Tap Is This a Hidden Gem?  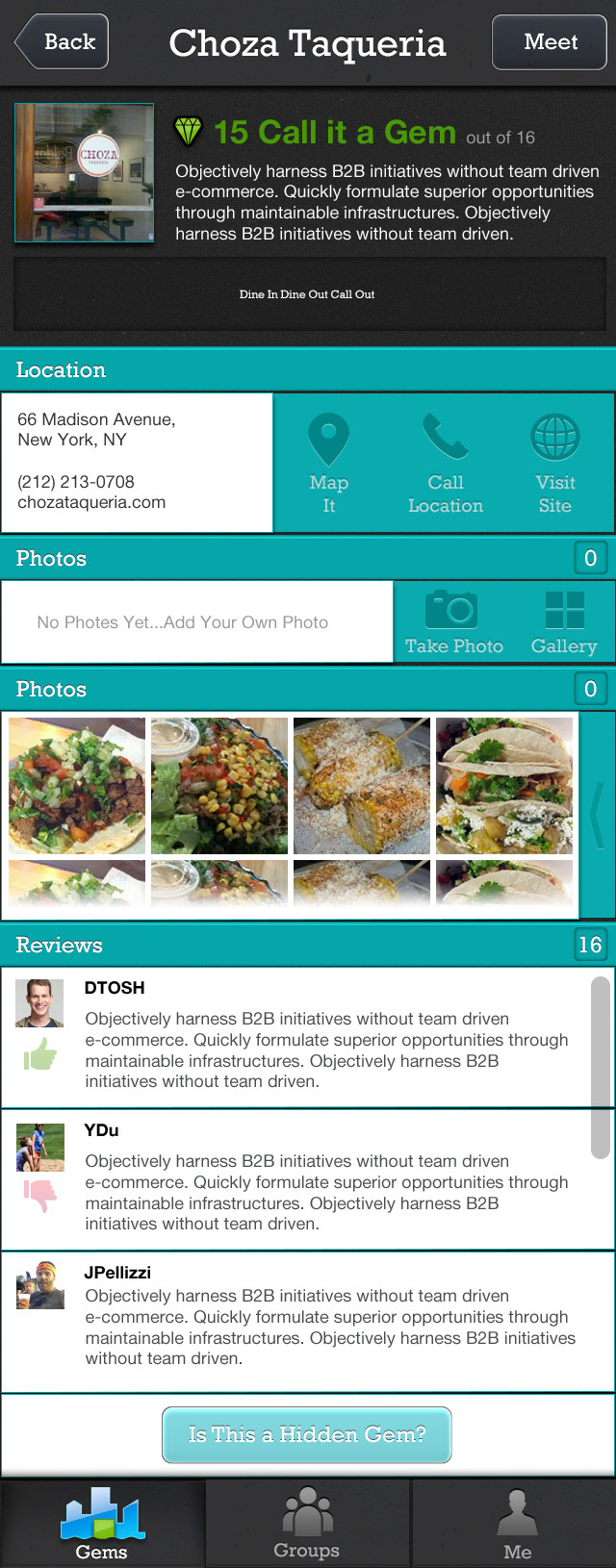(x=307, y=1434)
